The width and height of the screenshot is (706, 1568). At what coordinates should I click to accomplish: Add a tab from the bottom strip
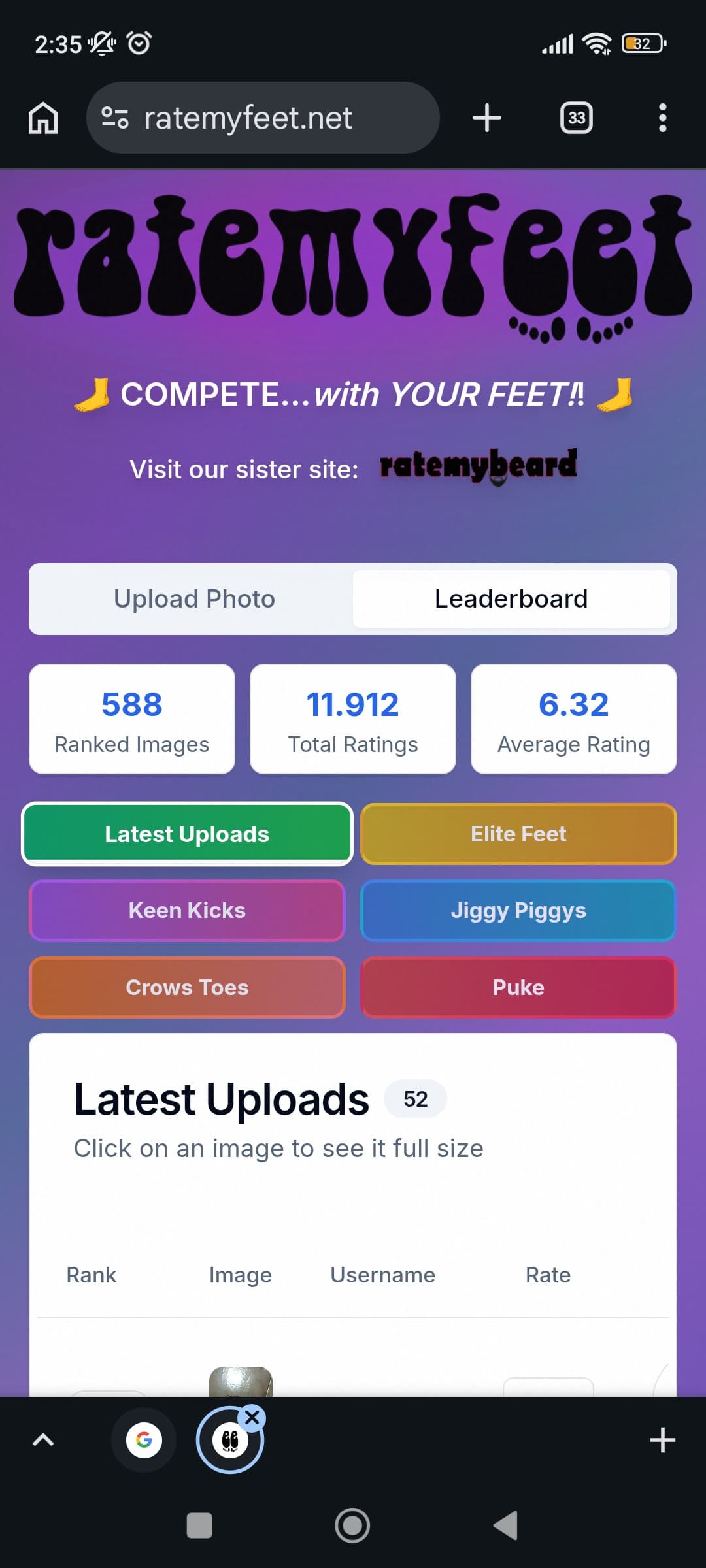tap(663, 1440)
